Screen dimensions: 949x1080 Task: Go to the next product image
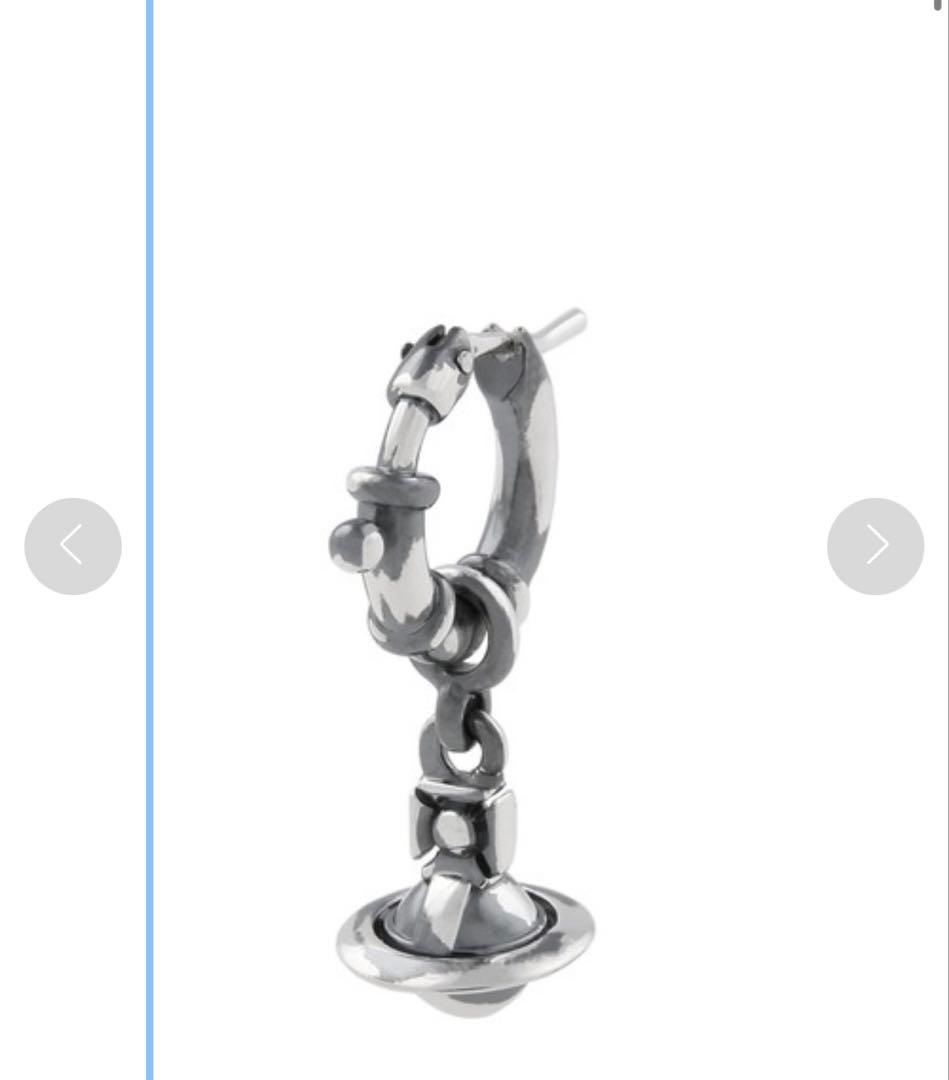pos(875,546)
